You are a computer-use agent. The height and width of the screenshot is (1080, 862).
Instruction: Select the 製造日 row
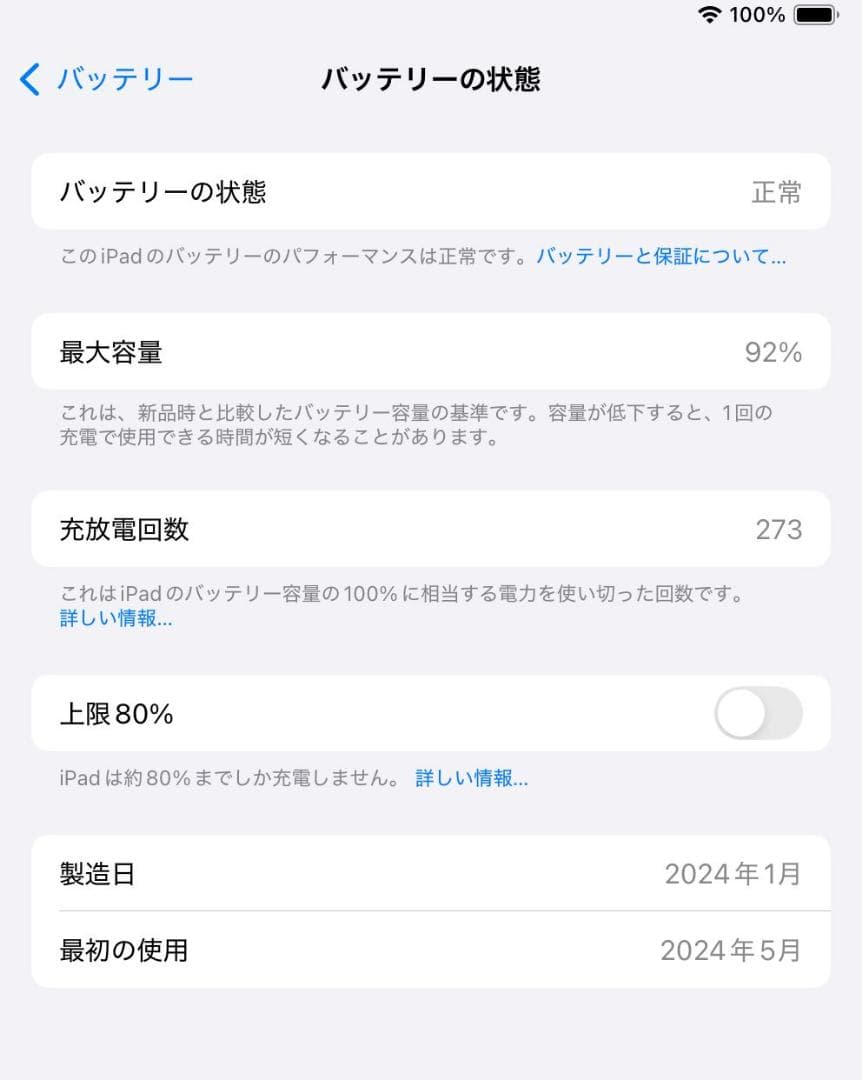tap(430, 873)
